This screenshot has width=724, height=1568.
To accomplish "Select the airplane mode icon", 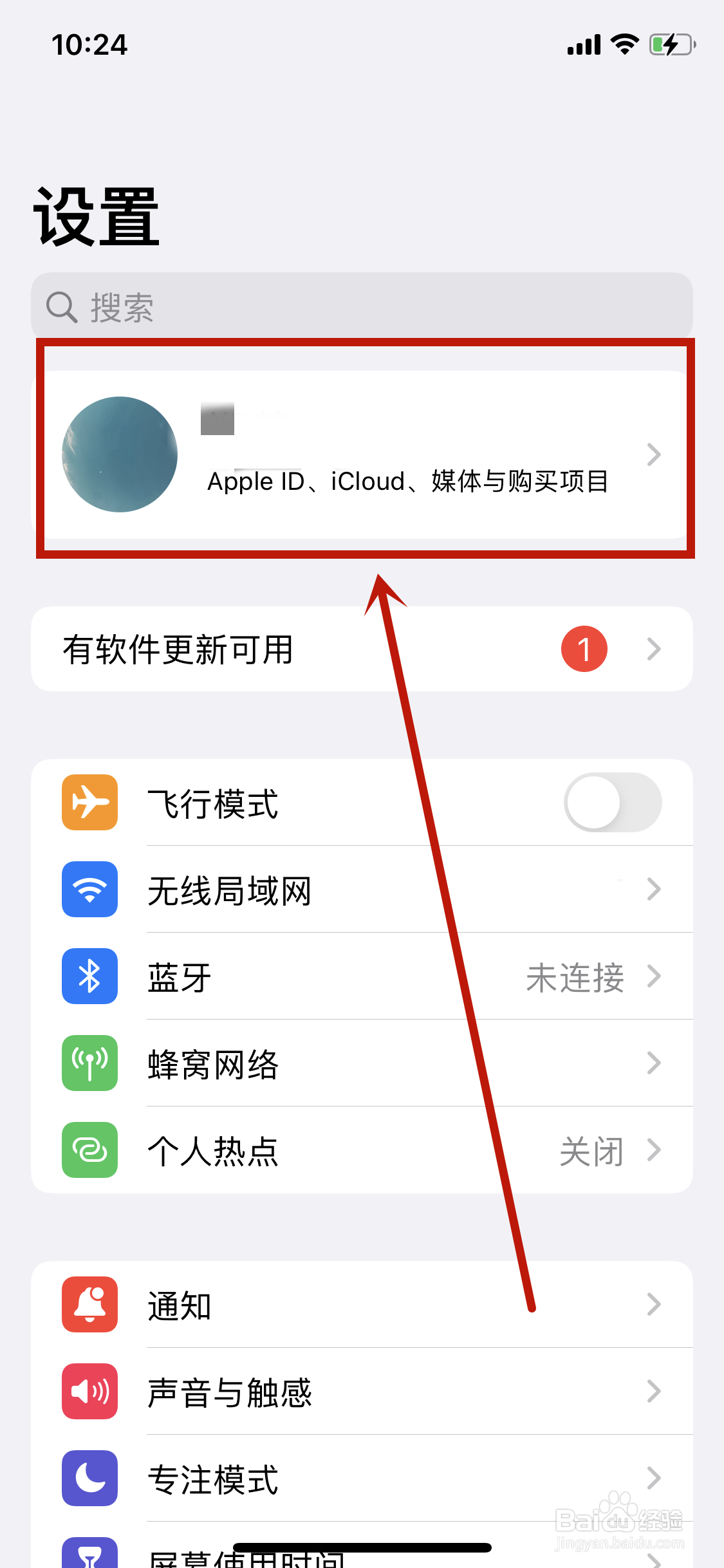I will [89, 803].
